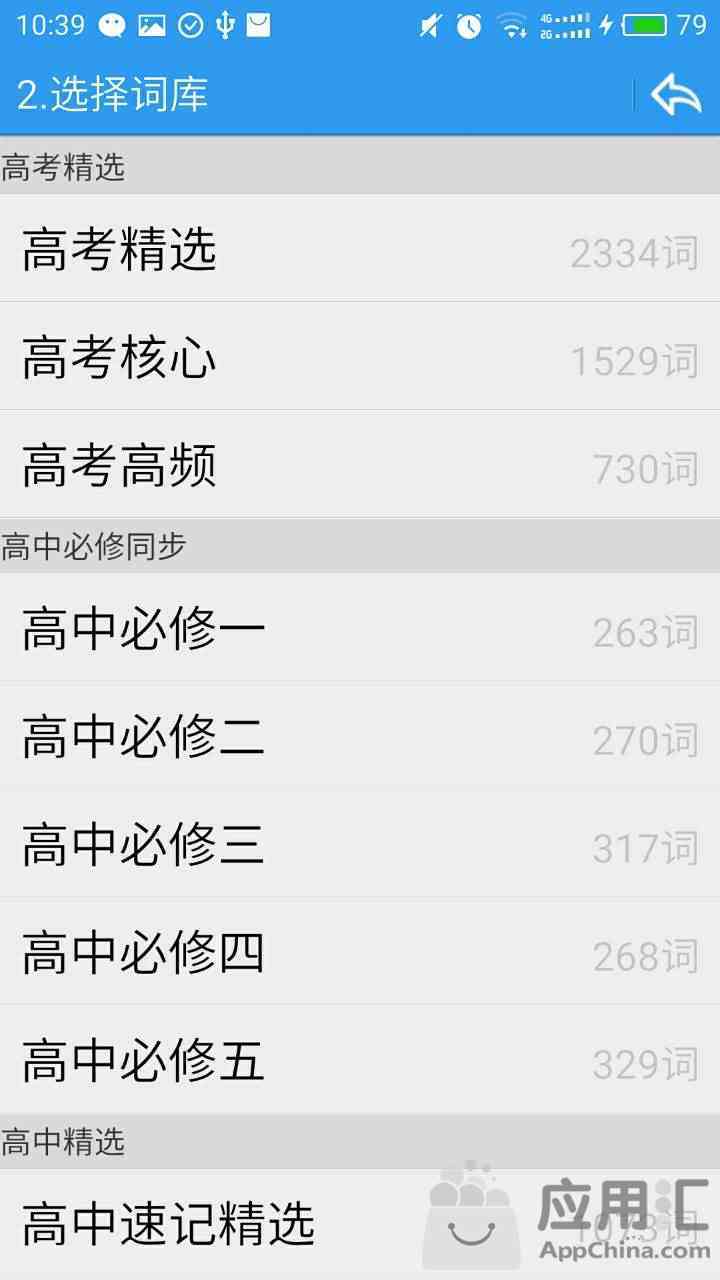This screenshot has width=720, height=1280.
Task: Choose 高中必修四 word list
Action: pyautogui.click(x=360, y=951)
